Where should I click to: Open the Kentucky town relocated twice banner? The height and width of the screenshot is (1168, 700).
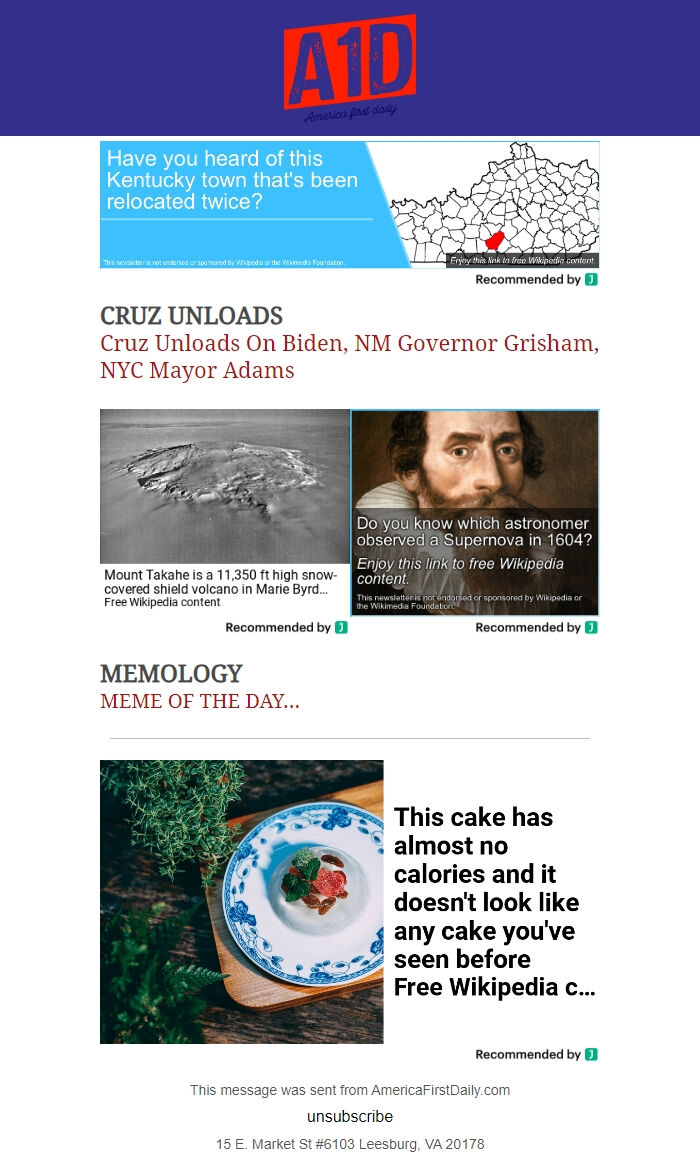(x=349, y=205)
